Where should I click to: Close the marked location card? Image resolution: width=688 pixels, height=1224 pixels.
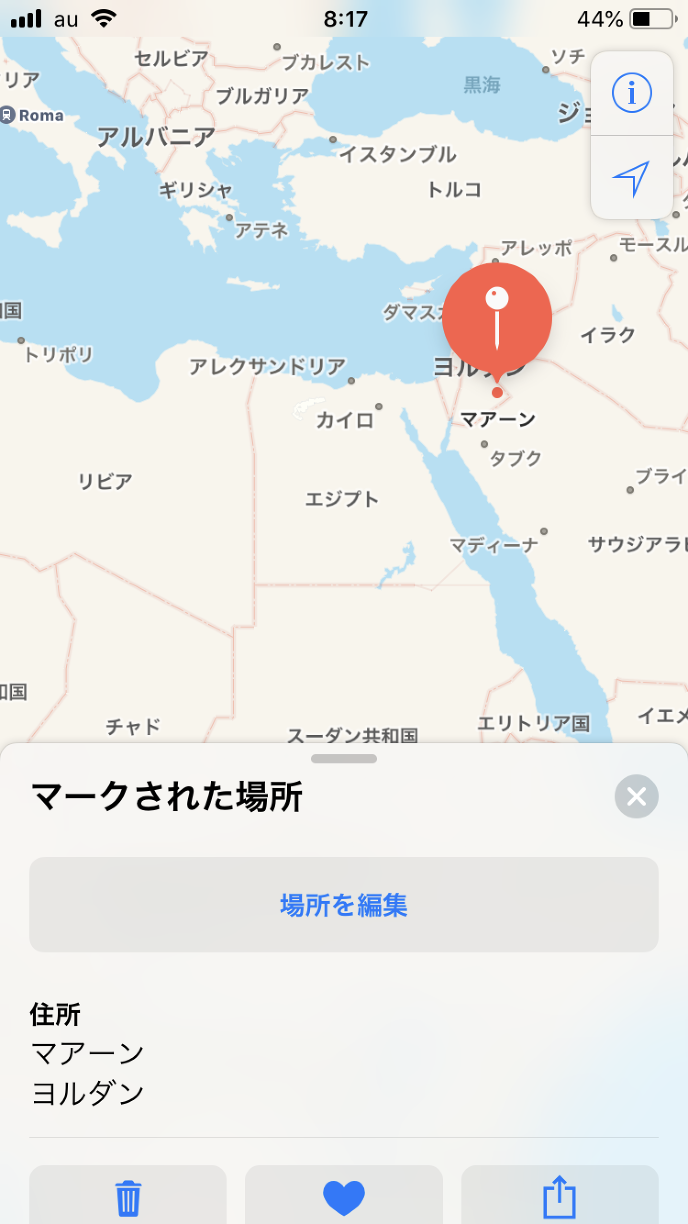[636, 797]
